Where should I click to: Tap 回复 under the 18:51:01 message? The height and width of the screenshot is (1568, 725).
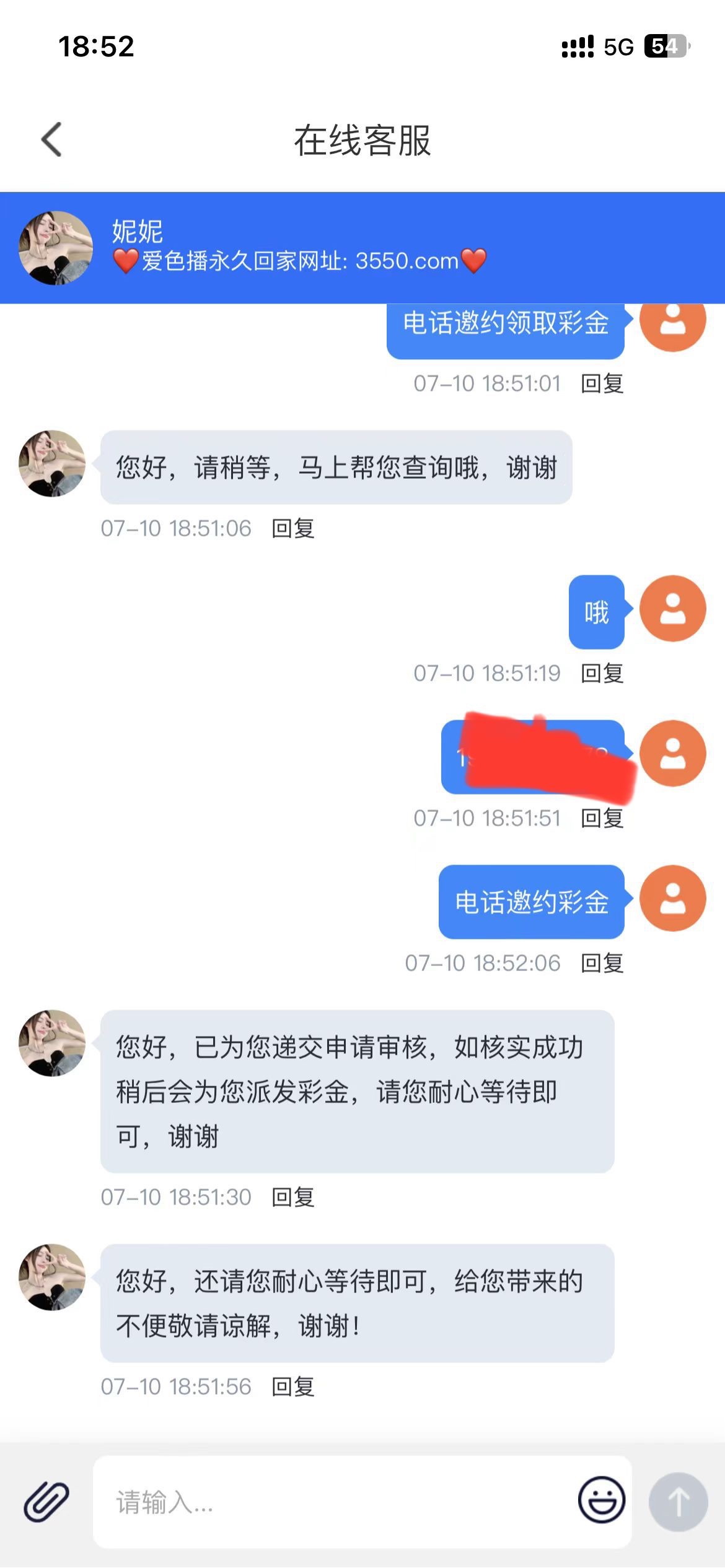(x=602, y=384)
